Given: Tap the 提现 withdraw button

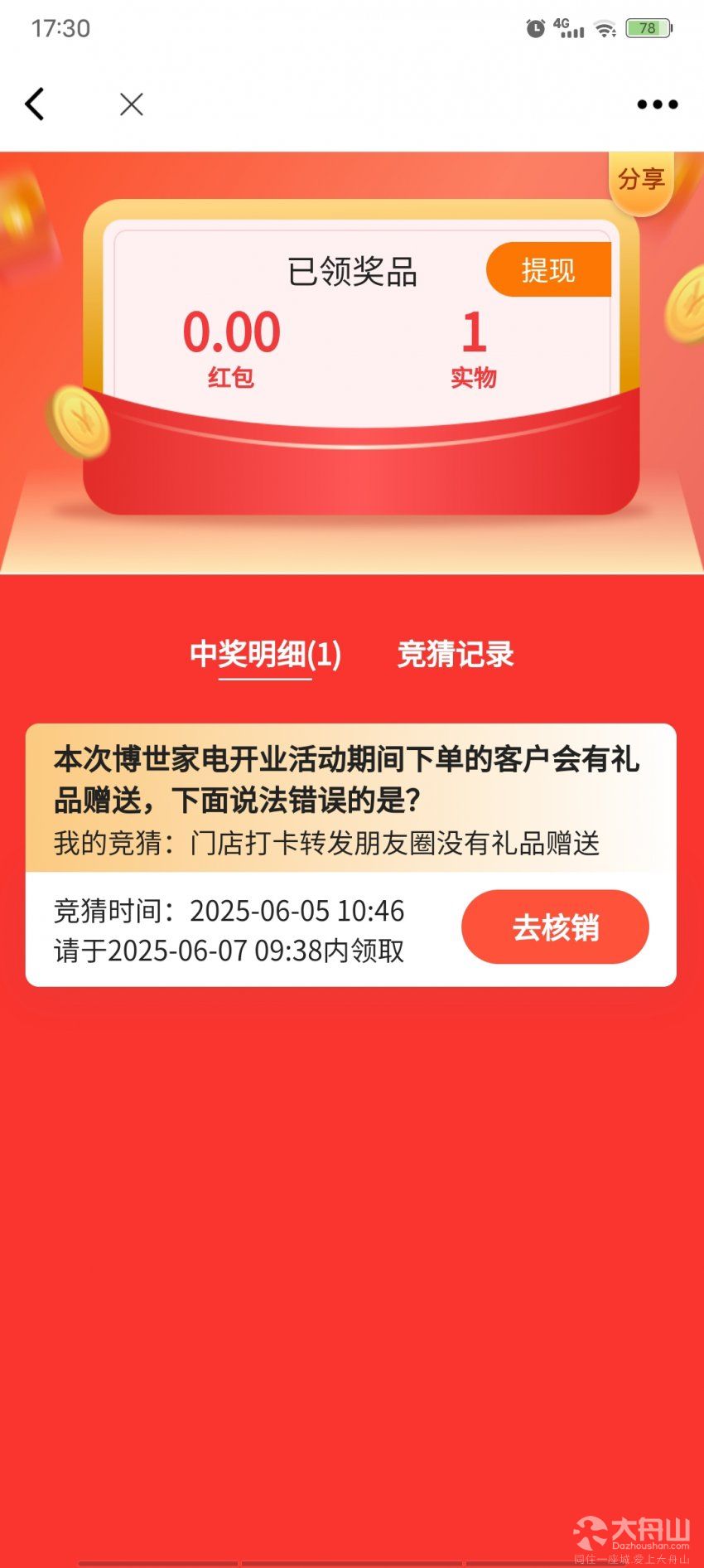Looking at the screenshot, I should pos(548,270).
